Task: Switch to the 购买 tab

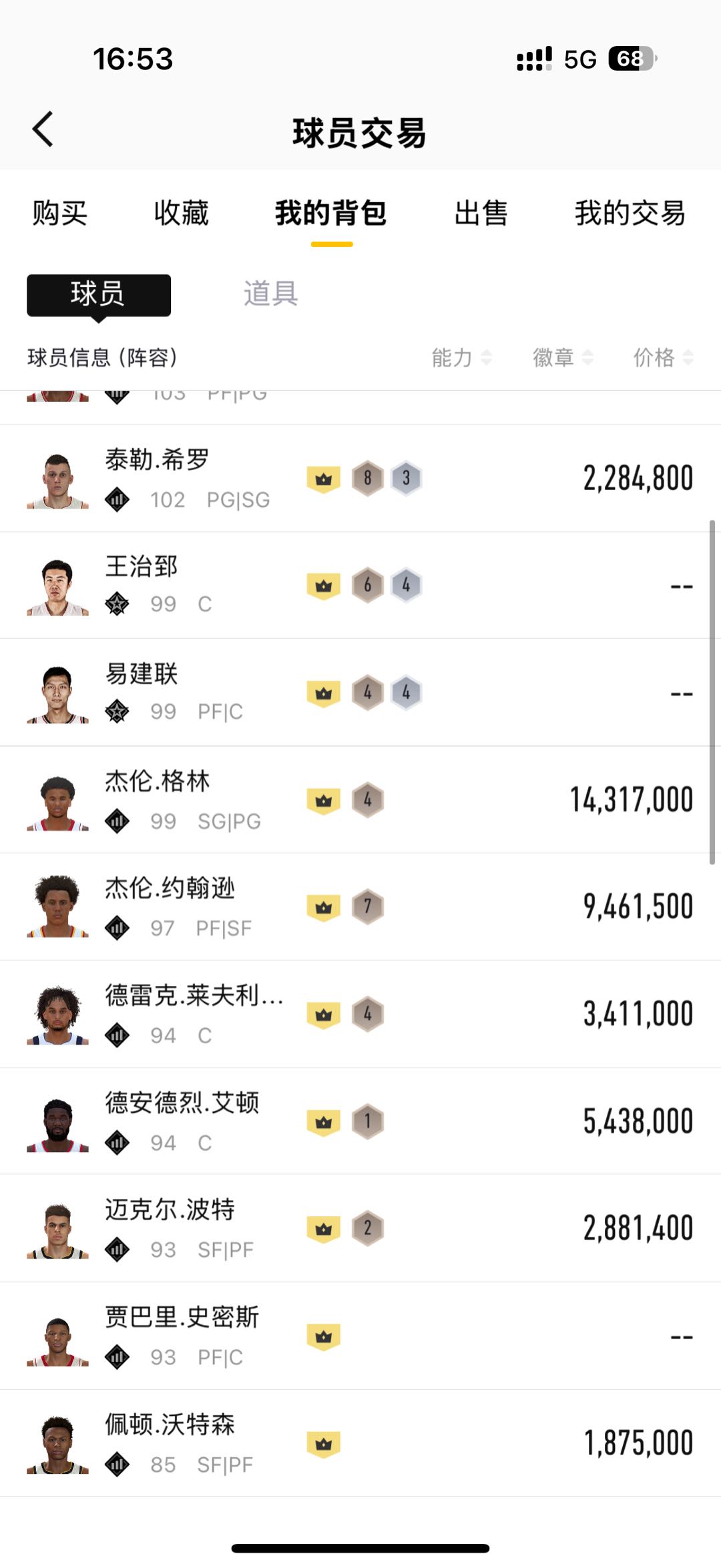Action: pos(60,214)
